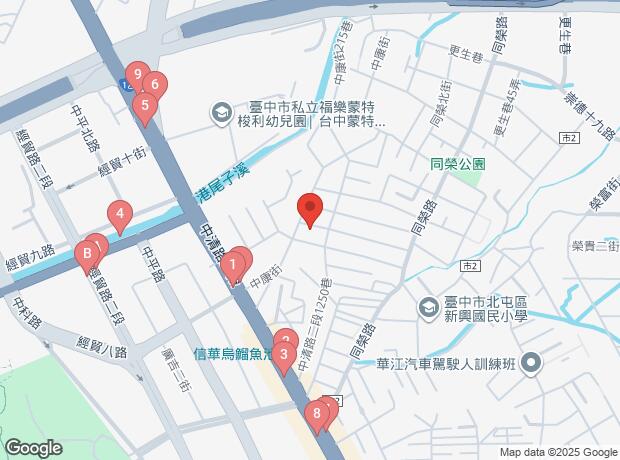Select the marker labeled B
Viewport: 620px width, 460px height.
85,255
